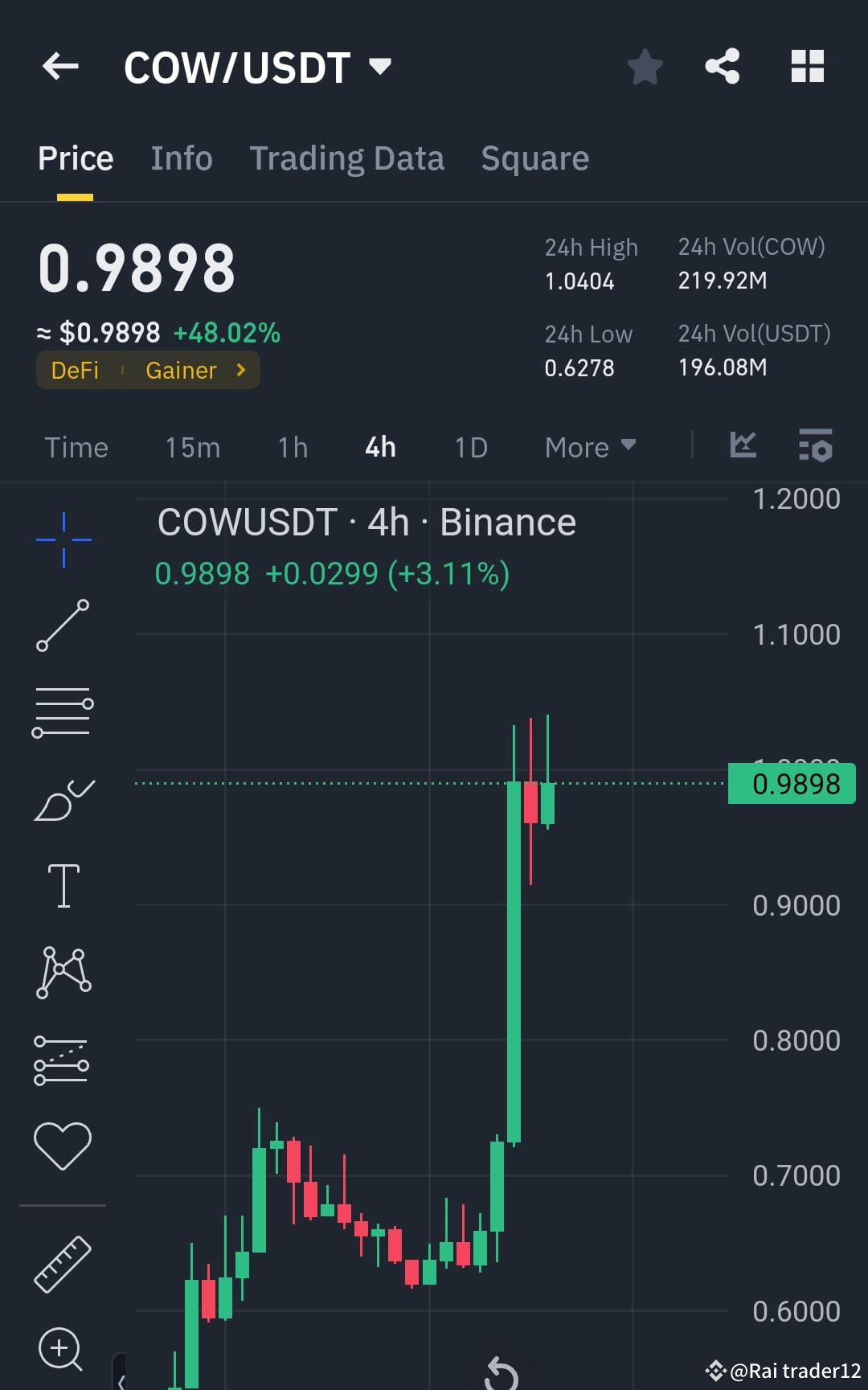
Task: Open the indicators settings panel
Action: coord(817,446)
